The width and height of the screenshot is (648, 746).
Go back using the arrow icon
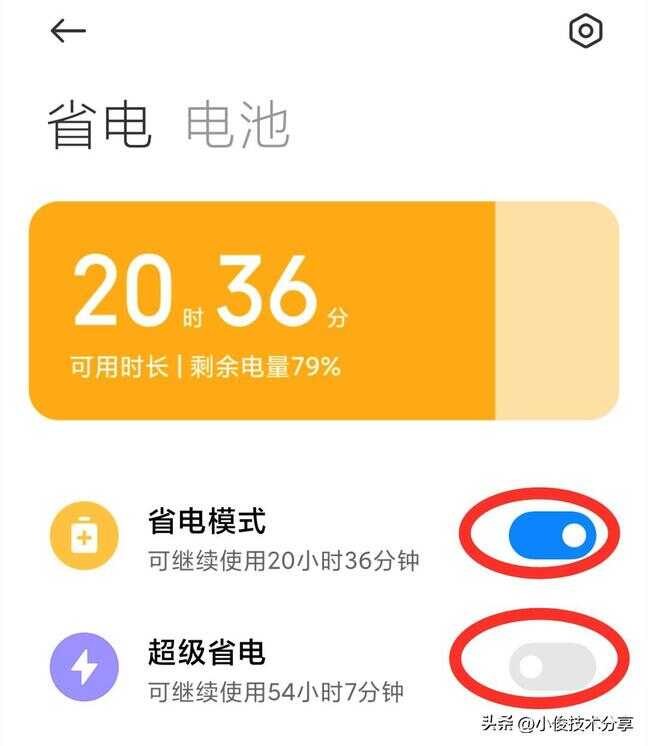tap(68, 31)
